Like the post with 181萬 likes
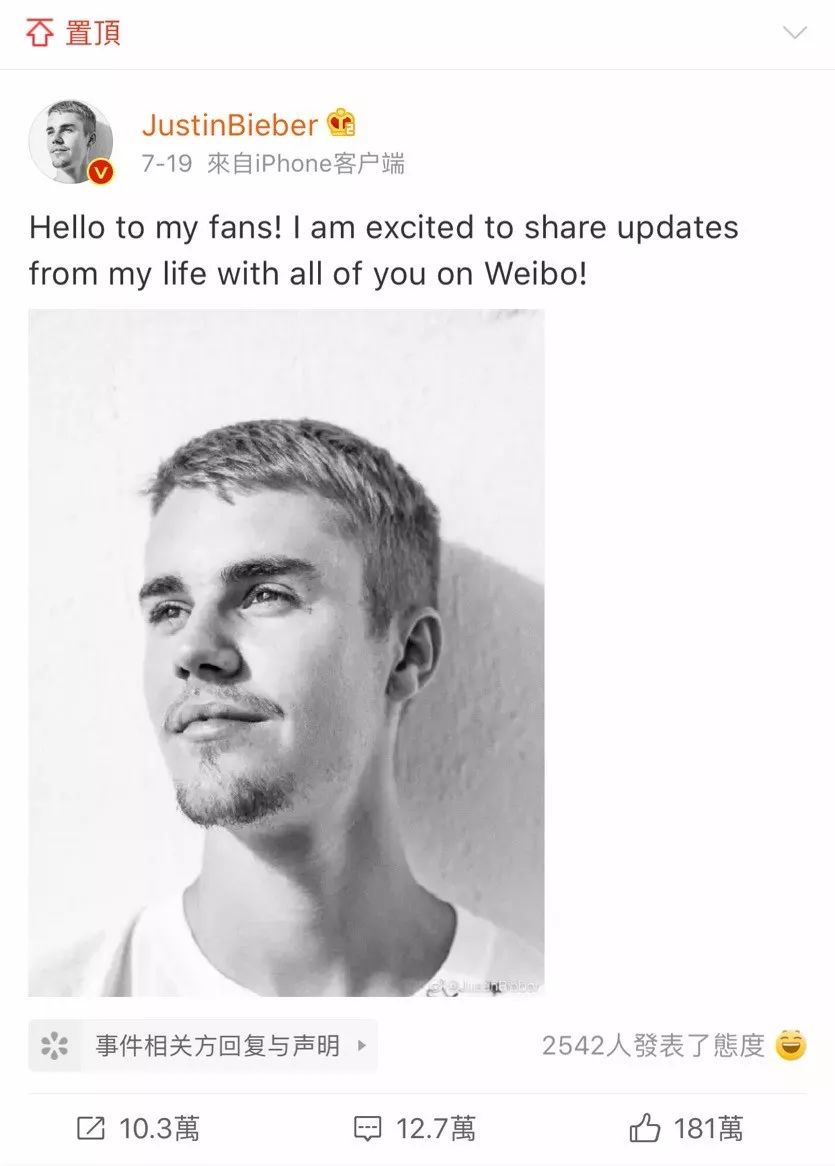This screenshot has height=1166, width=835. pos(686,1129)
